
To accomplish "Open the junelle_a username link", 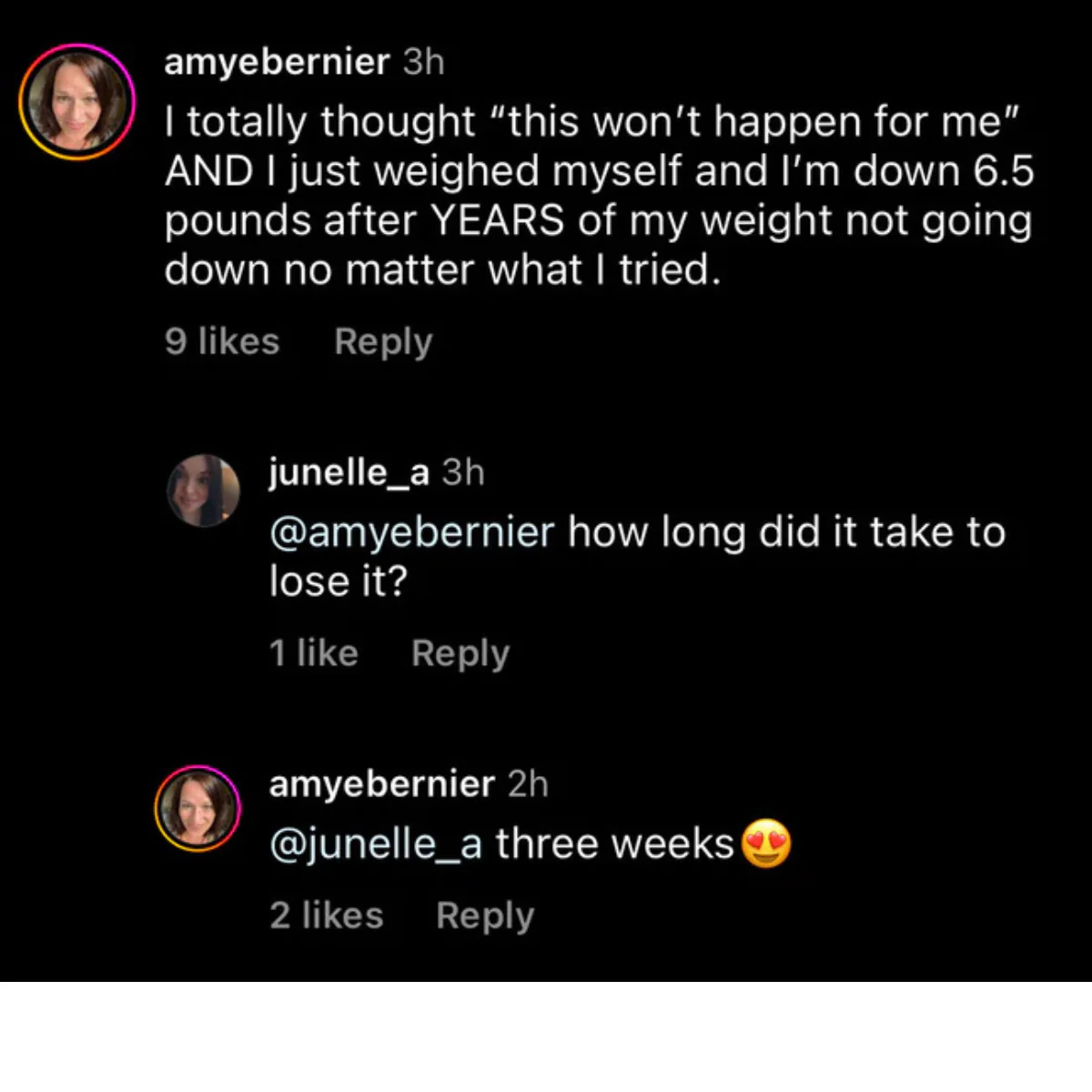I will click(x=349, y=472).
